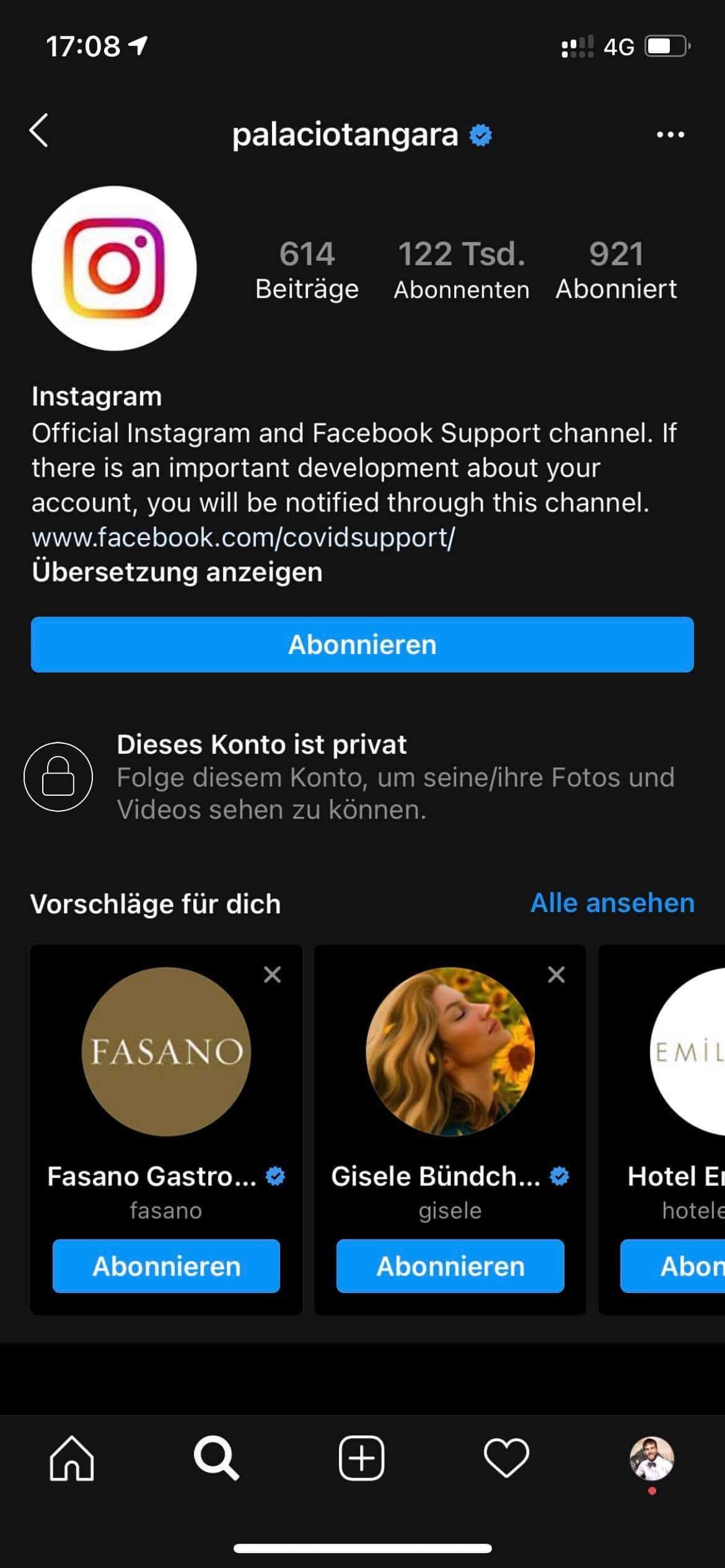Open the 122 Tsd. Abonnenten list
Viewport: 725px width, 1568px height.
(461, 269)
